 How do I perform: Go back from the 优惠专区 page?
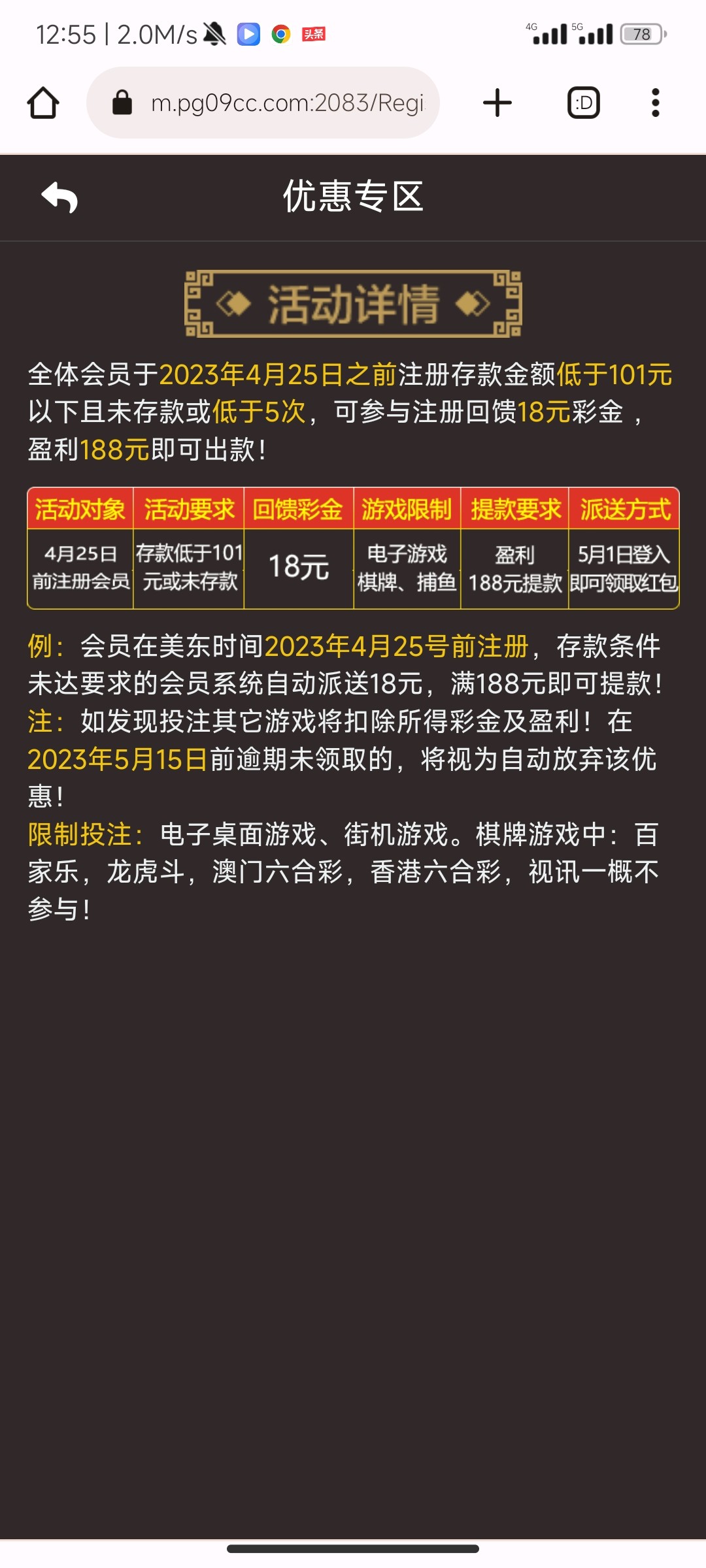59,197
